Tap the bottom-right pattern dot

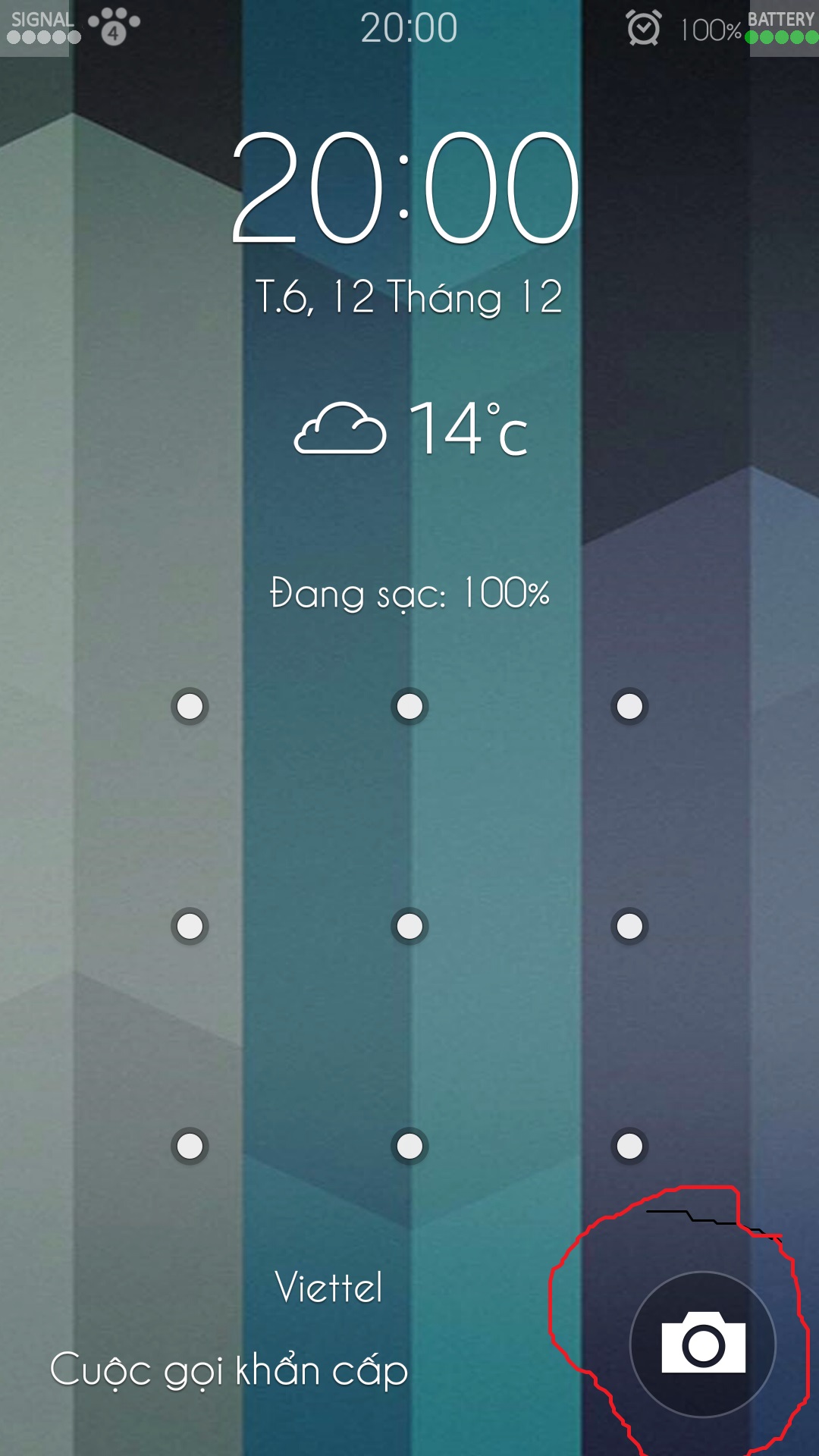coord(629,1146)
